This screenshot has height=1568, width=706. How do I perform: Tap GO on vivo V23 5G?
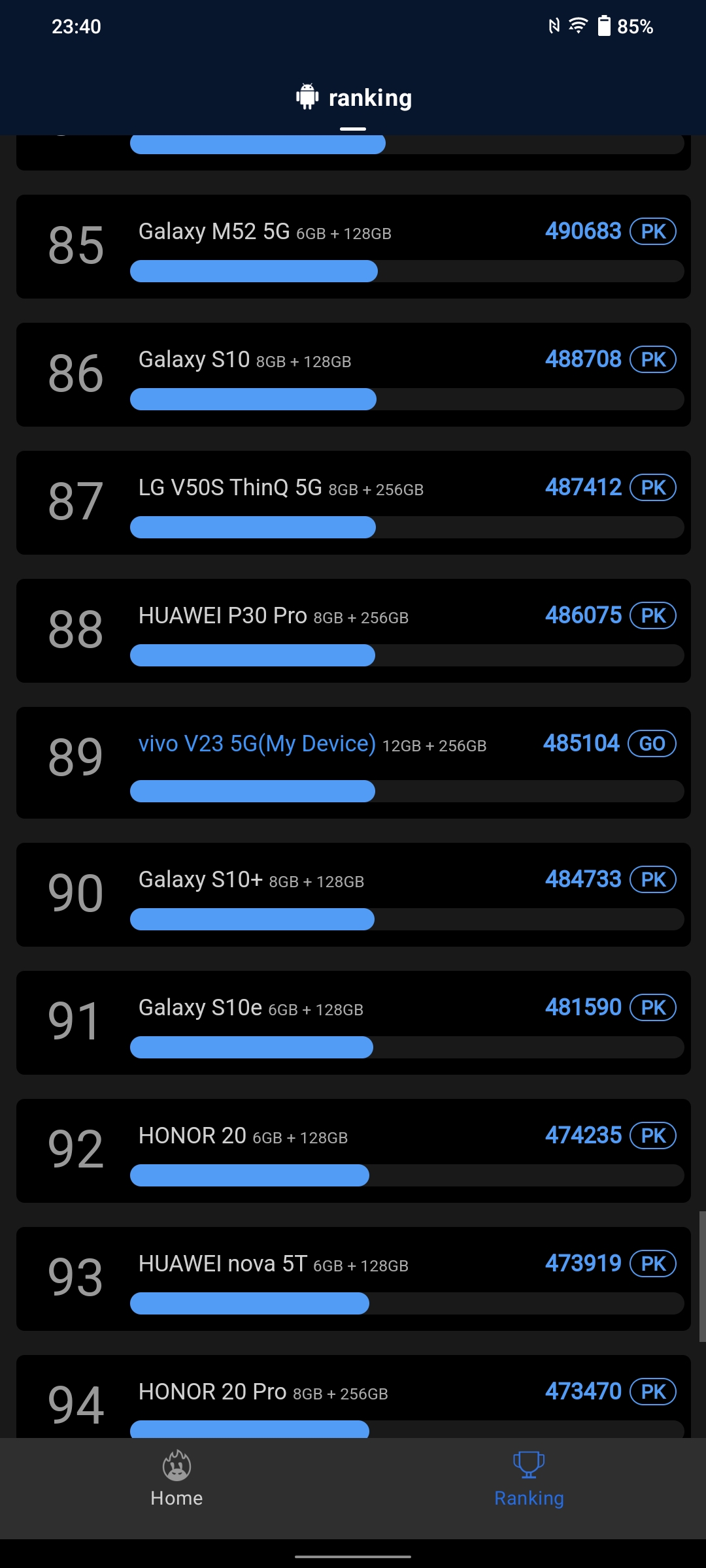(652, 744)
